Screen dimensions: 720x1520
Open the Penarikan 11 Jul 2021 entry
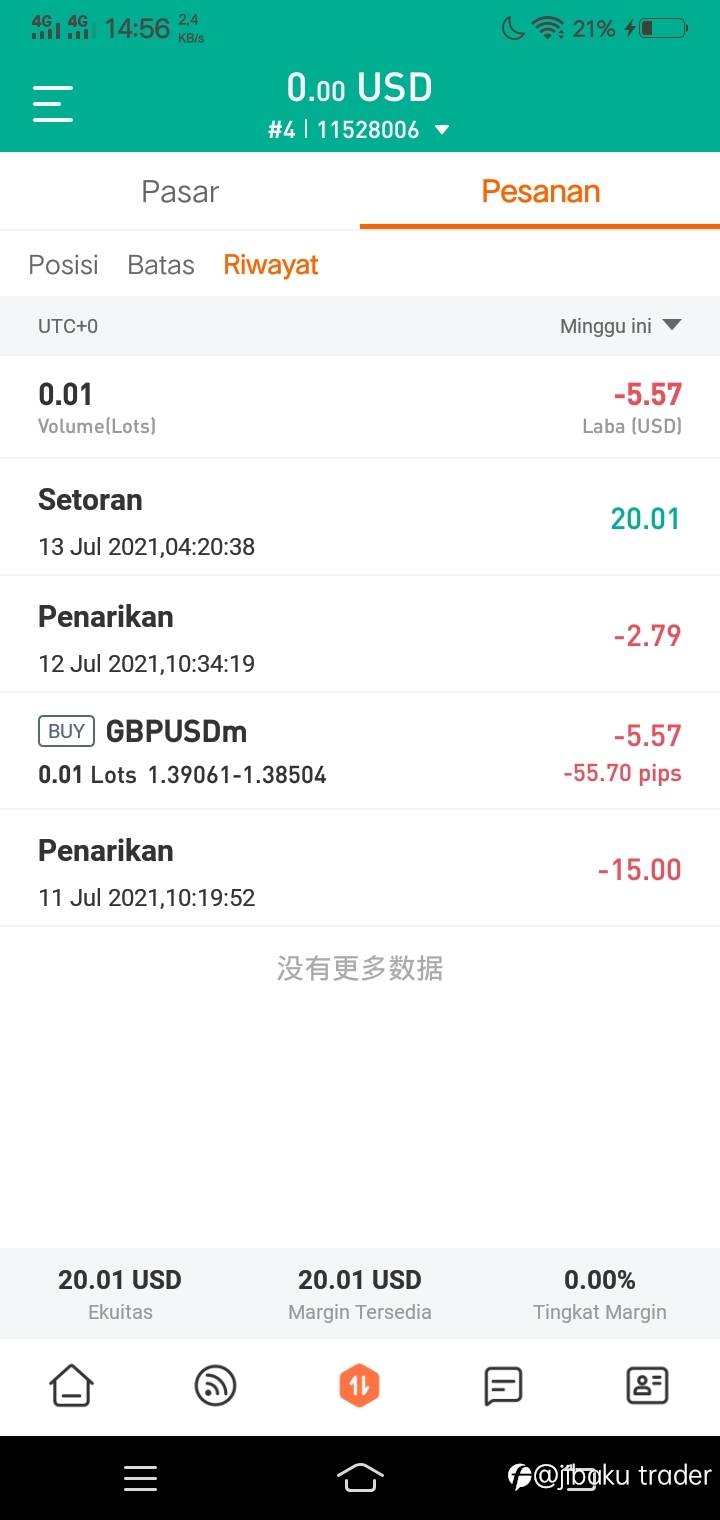360,868
